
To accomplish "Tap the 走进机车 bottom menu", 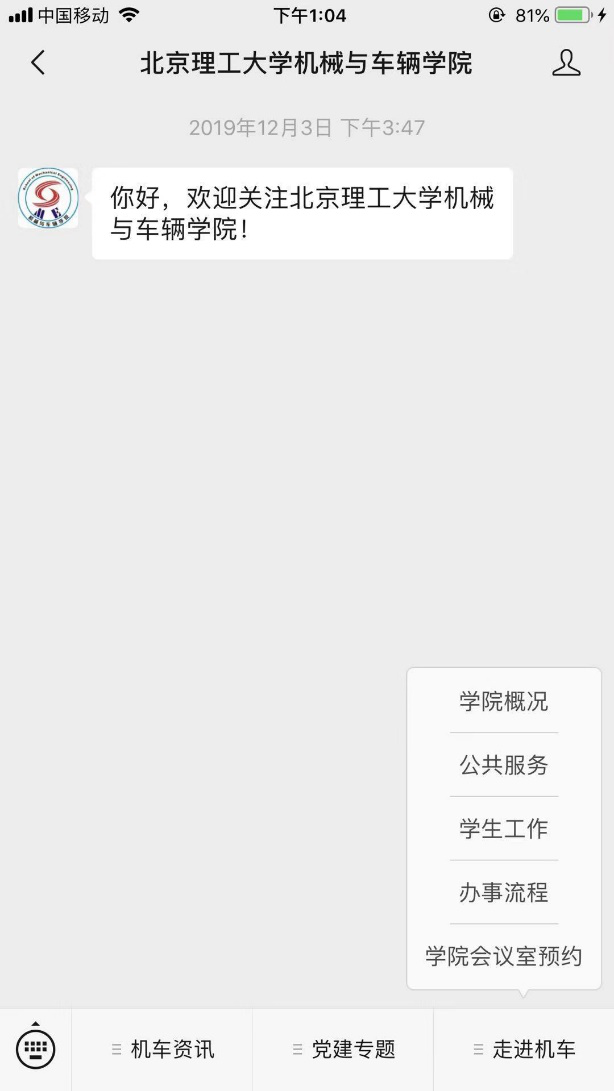I will click(524, 1049).
